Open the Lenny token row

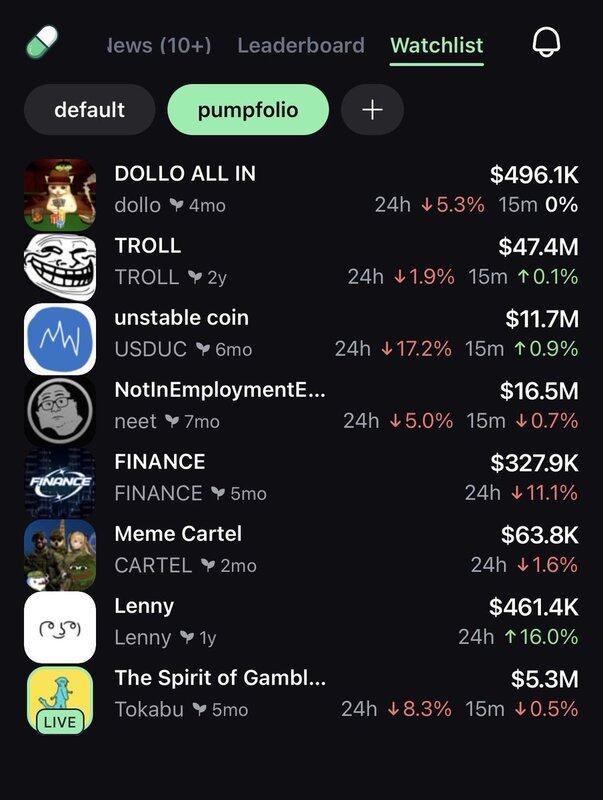point(300,621)
